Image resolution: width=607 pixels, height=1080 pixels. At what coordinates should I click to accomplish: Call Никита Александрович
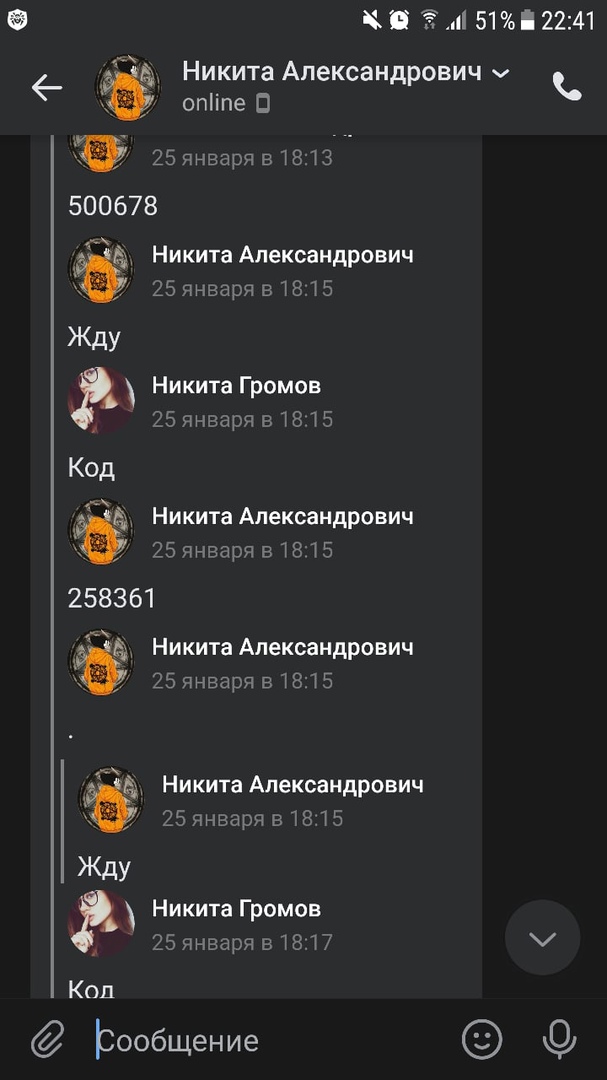567,88
